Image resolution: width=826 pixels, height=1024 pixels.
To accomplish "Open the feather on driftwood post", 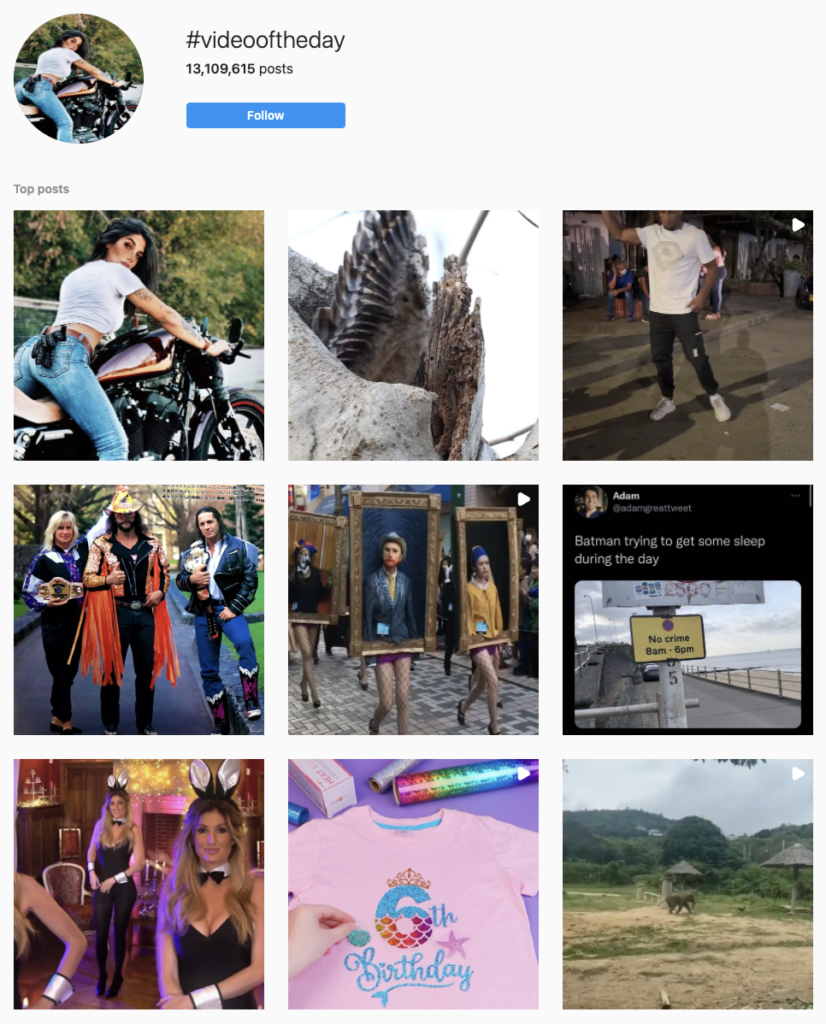I will coord(413,335).
